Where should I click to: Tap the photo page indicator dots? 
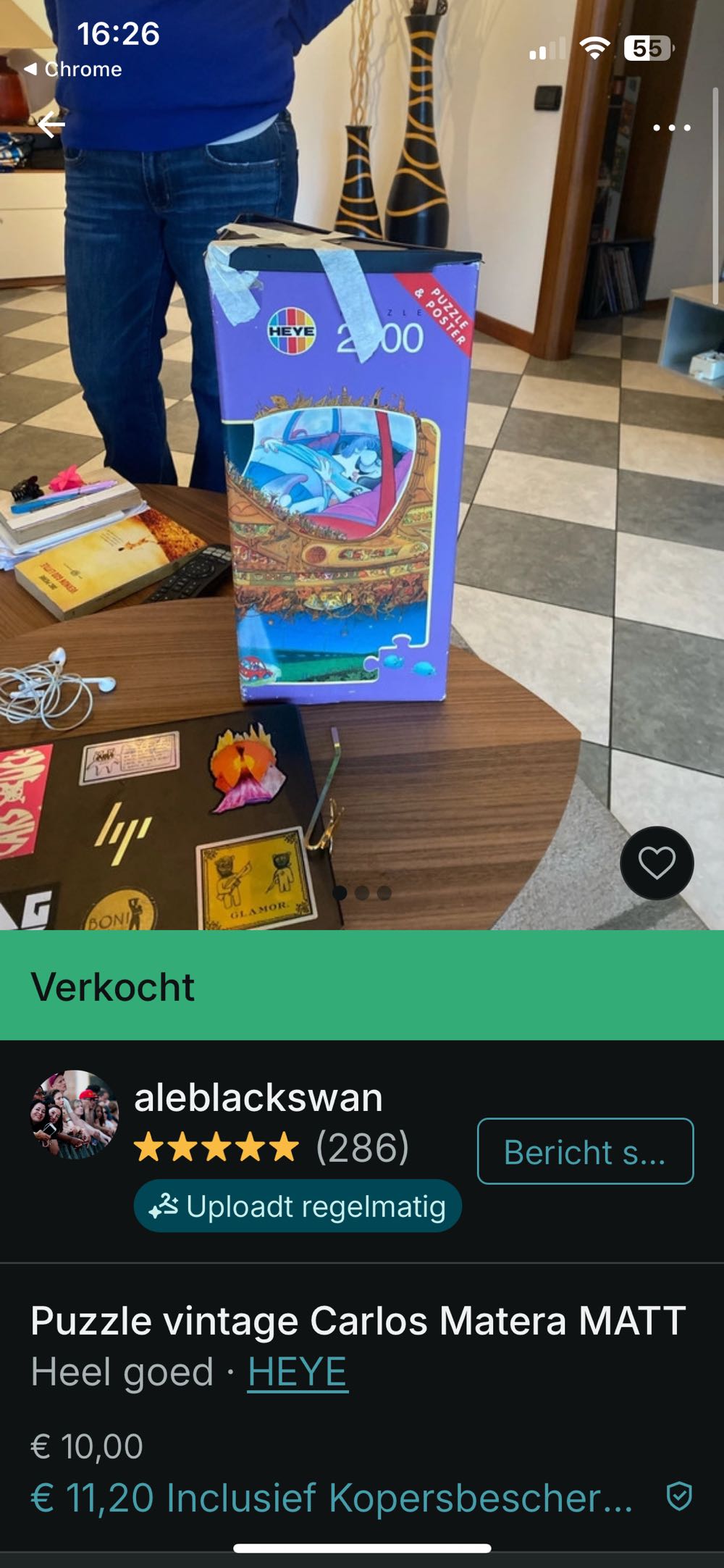pyautogui.click(x=362, y=893)
